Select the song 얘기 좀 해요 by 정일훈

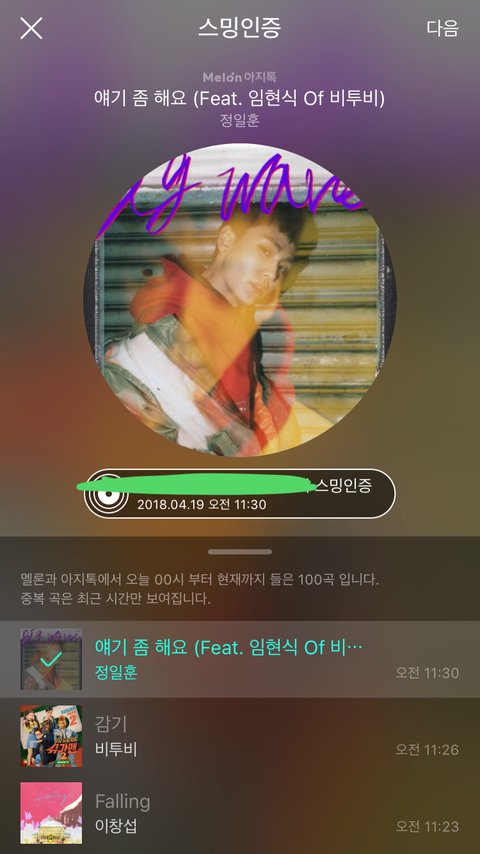click(x=240, y=659)
